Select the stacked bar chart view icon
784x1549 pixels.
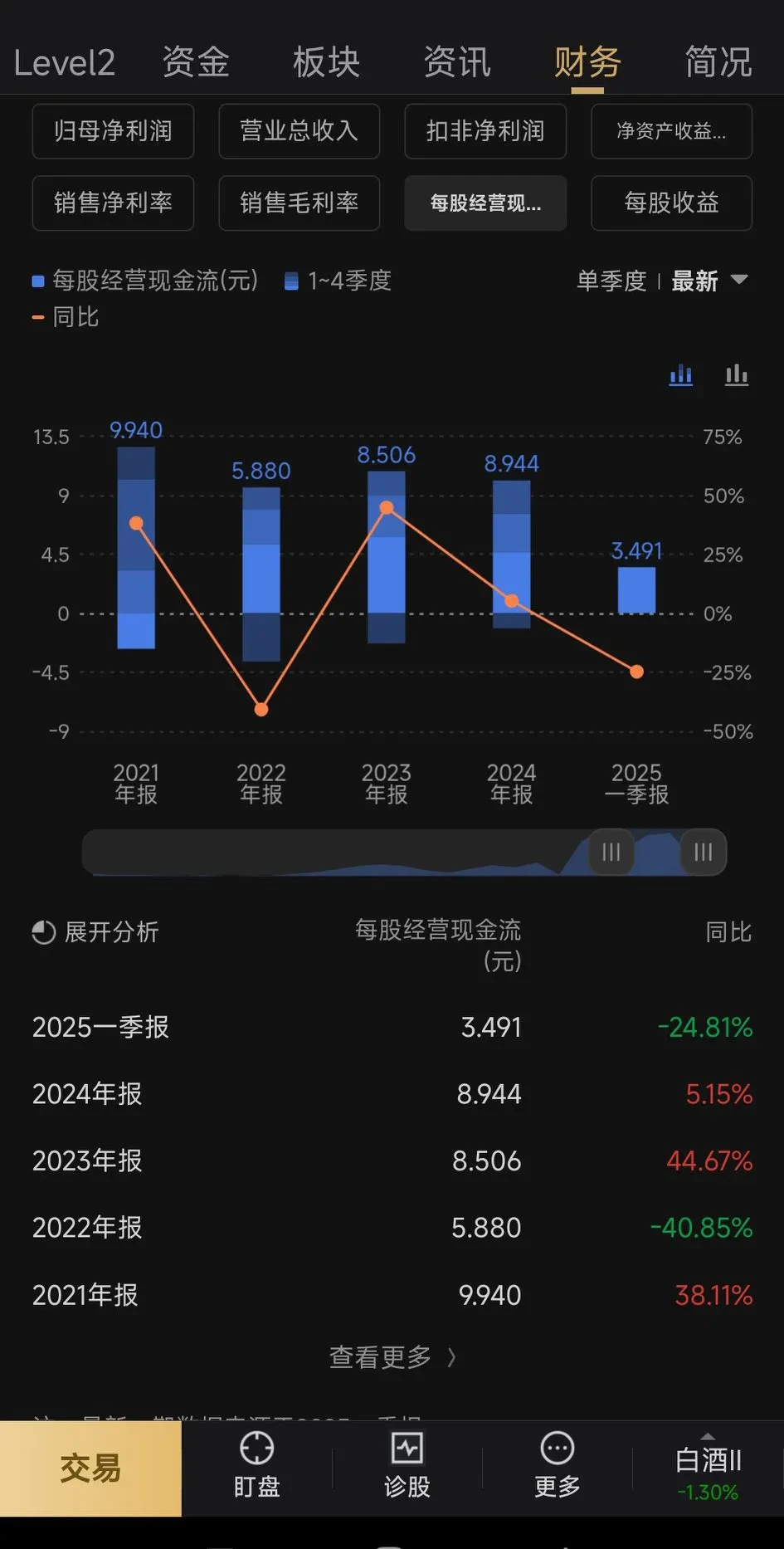coord(680,375)
